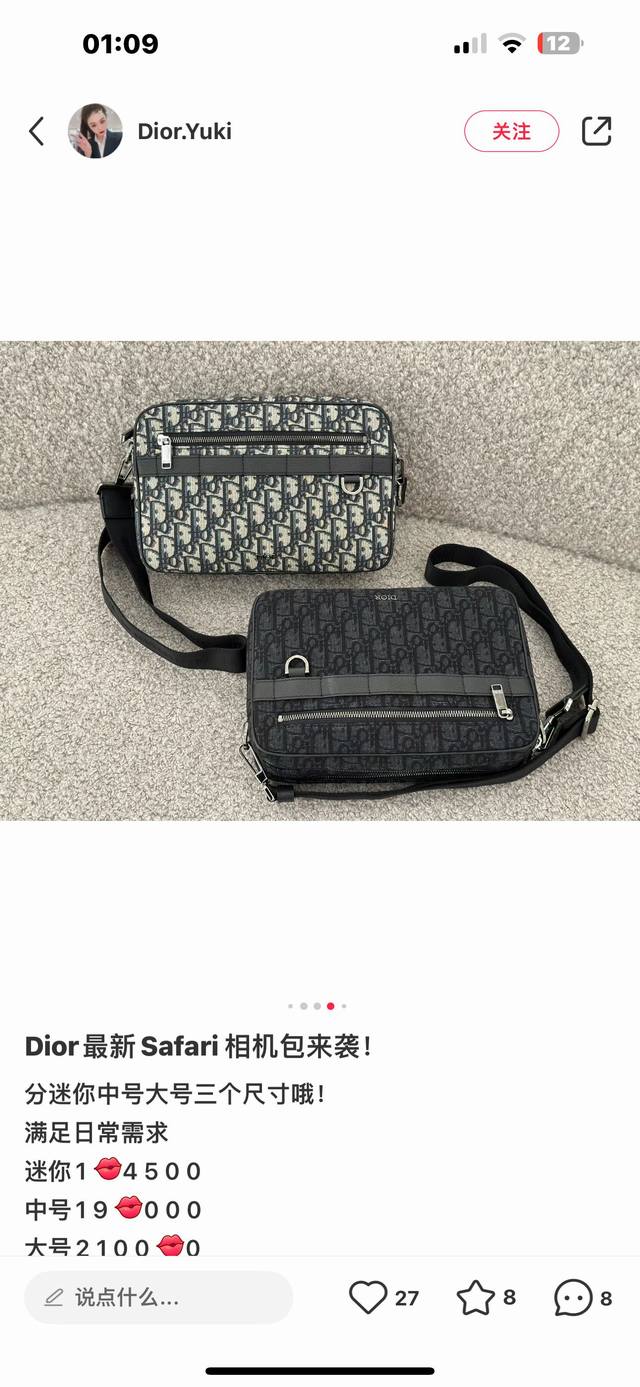Image resolution: width=640 pixels, height=1387 pixels.
Task: Open Dior.Yuki's profile avatar
Action: click(95, 131)
